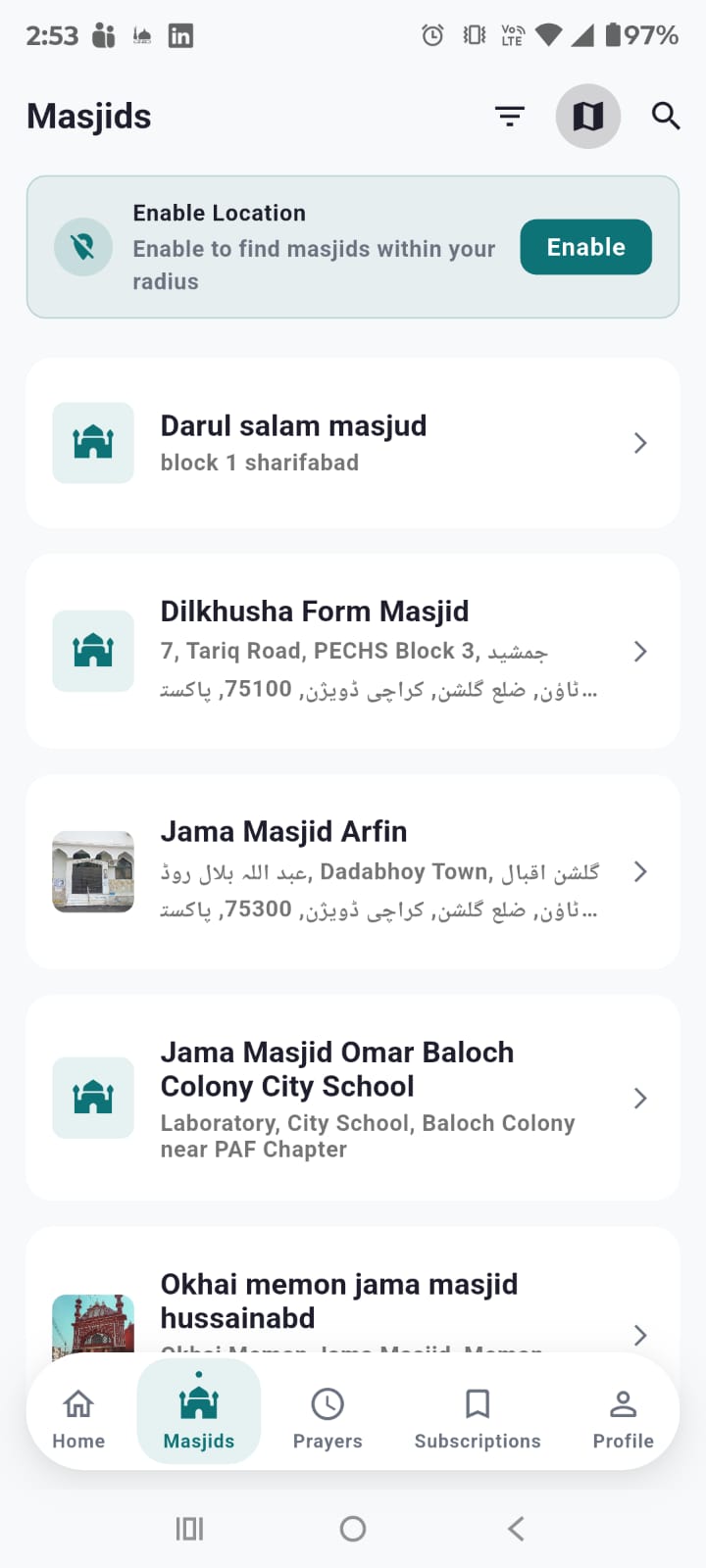Switch to the Masjids tab
The width and height of the screenshot is (706, 1568).
pos(198,1411)
